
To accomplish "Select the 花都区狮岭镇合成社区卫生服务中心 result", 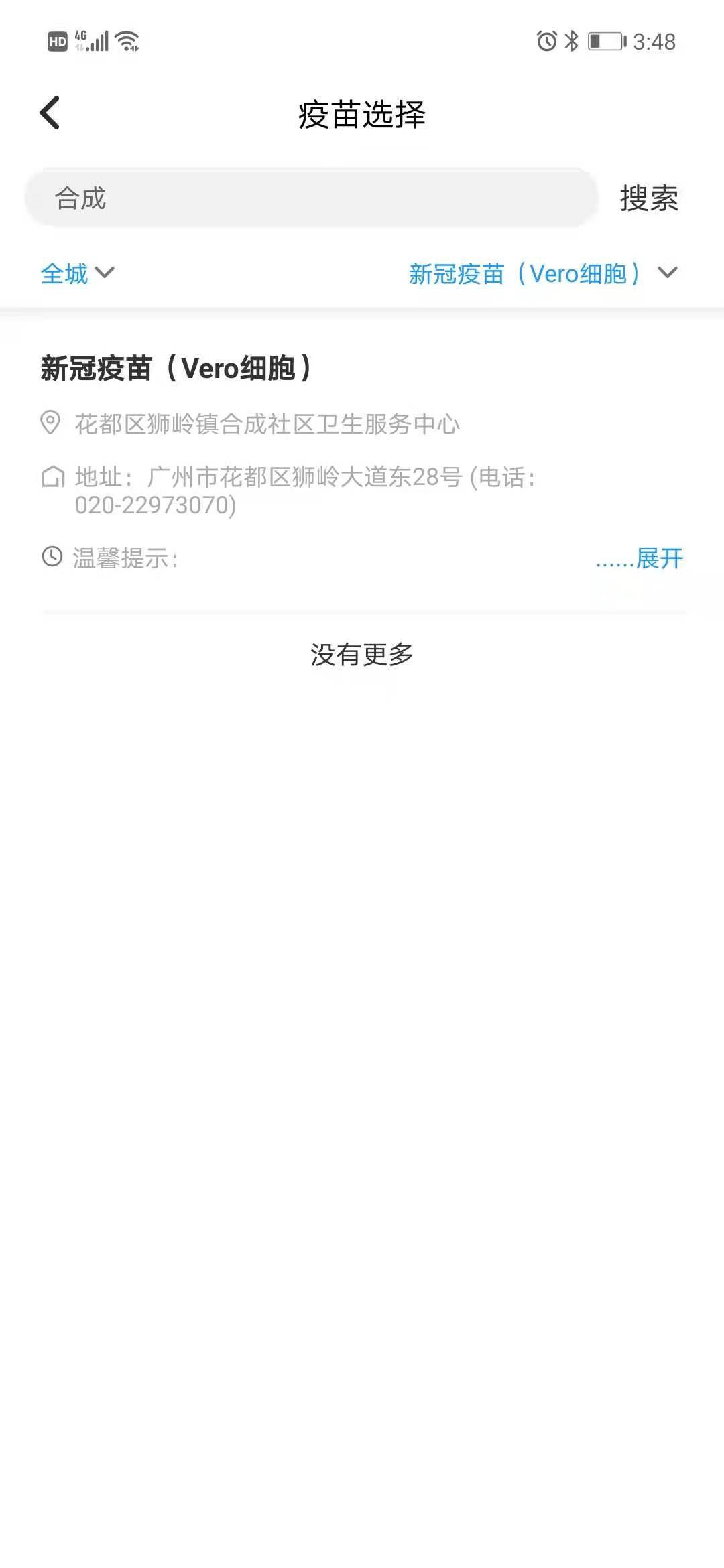I will coord(267,424).
